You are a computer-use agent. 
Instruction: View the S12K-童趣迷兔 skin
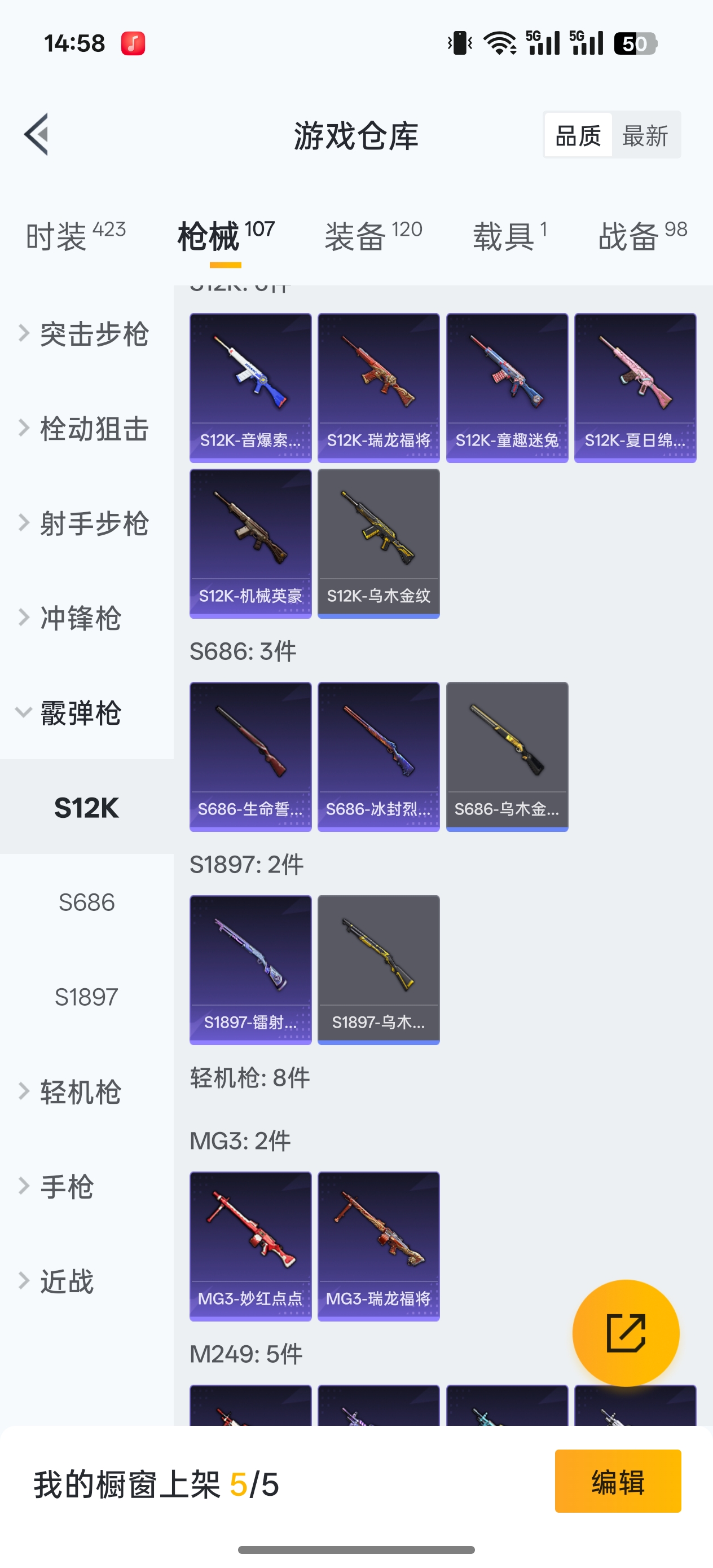coord(507,387)
